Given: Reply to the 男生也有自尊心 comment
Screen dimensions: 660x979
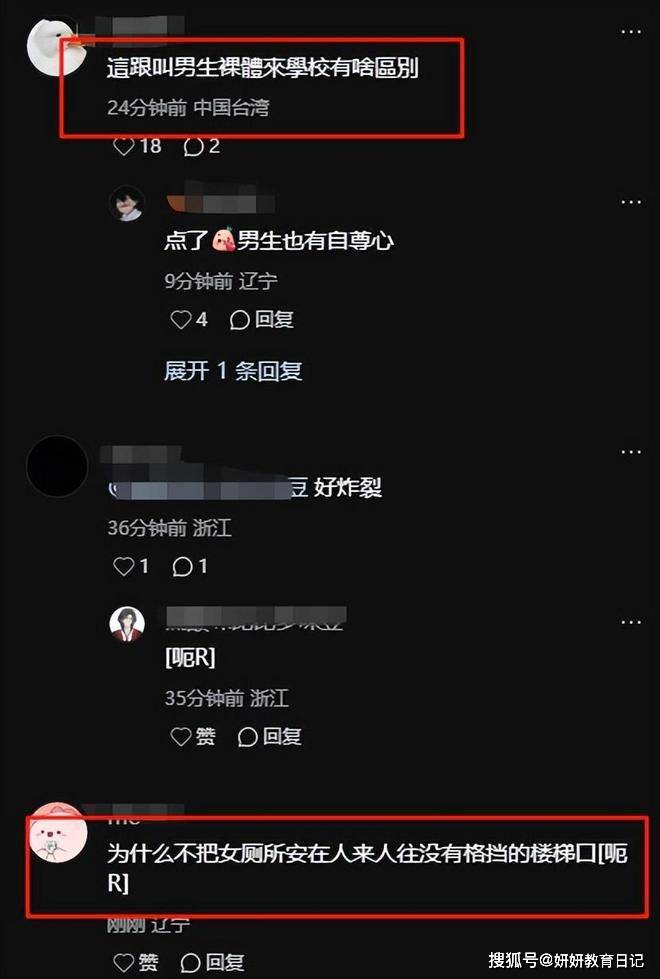Looking at the screenshot, I should point(262,320).
